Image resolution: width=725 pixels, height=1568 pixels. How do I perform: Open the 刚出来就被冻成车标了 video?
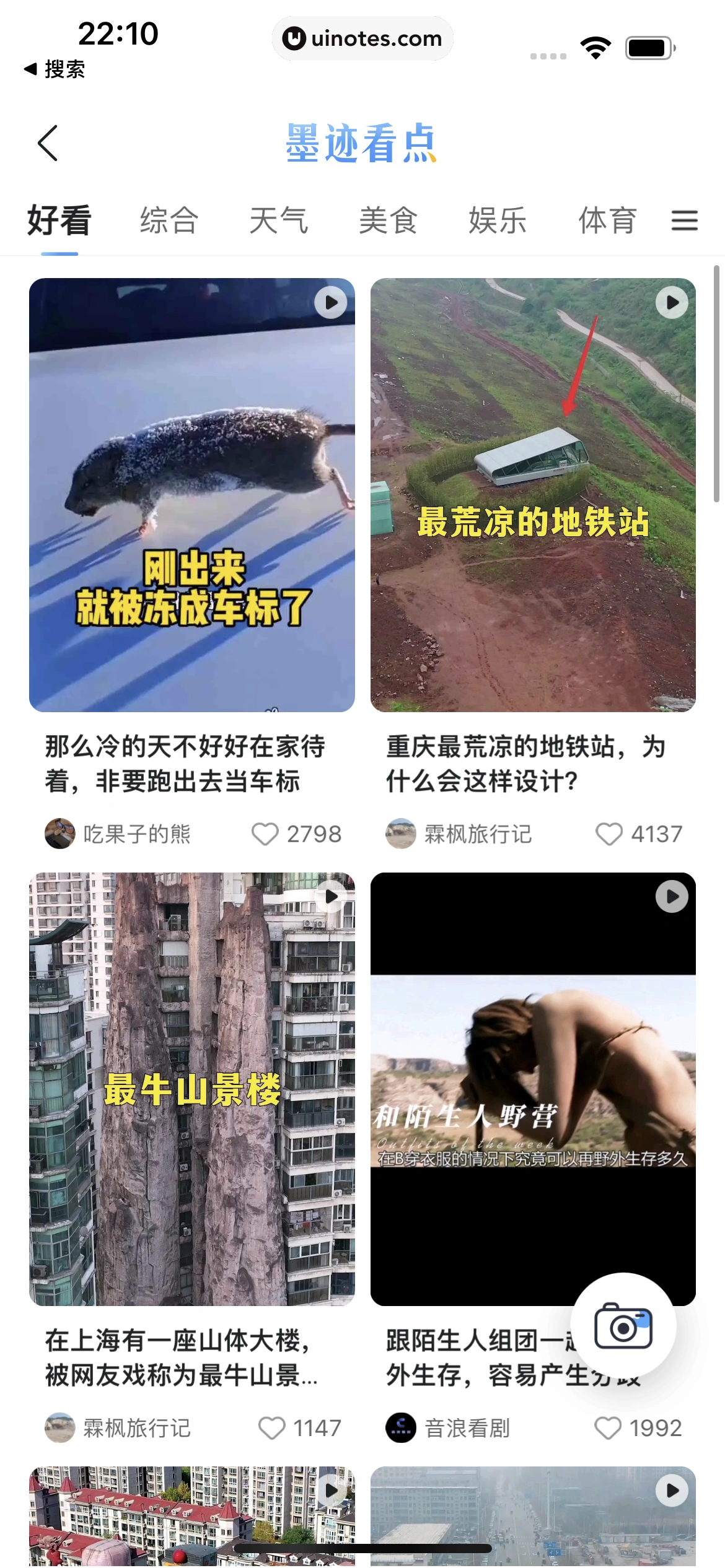click(x=192, y=495)
